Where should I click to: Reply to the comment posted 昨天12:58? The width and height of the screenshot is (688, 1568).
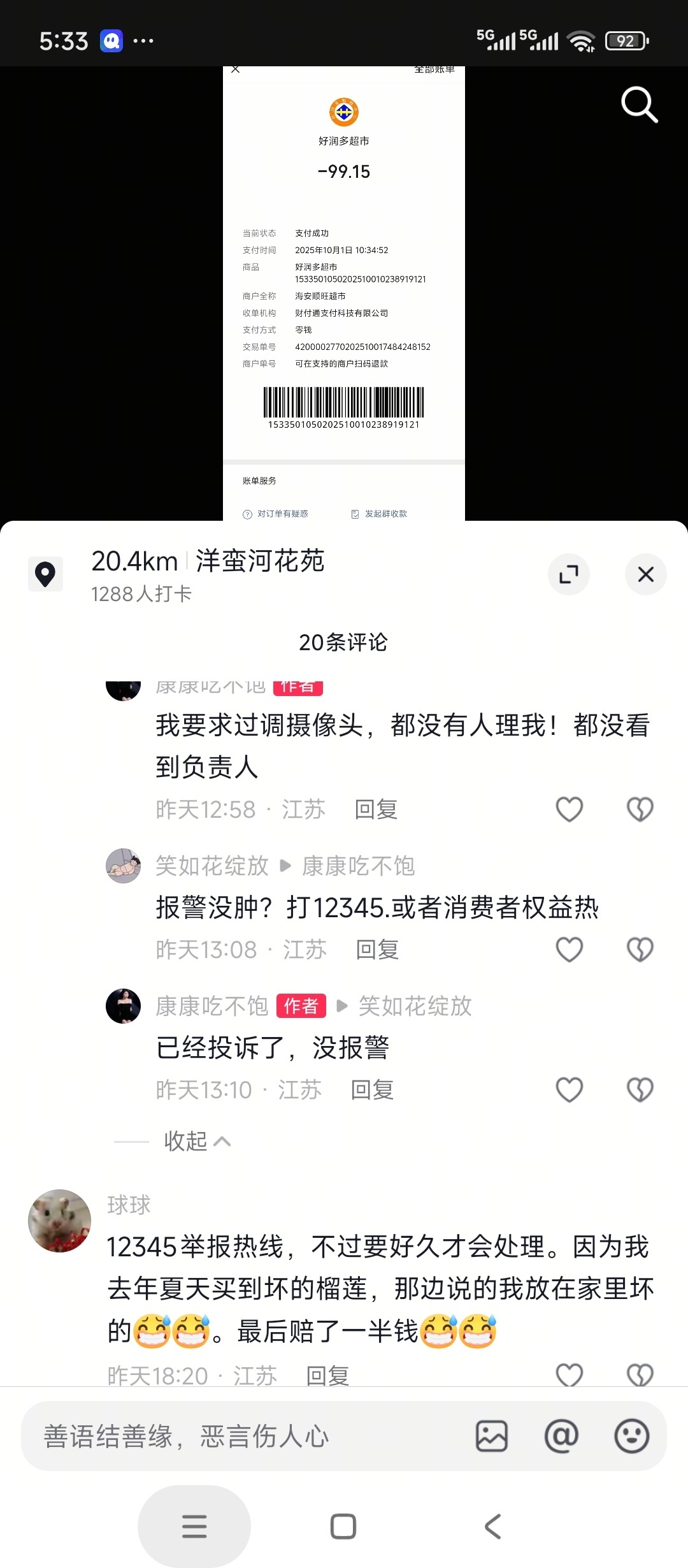click(x=376, y=809)
